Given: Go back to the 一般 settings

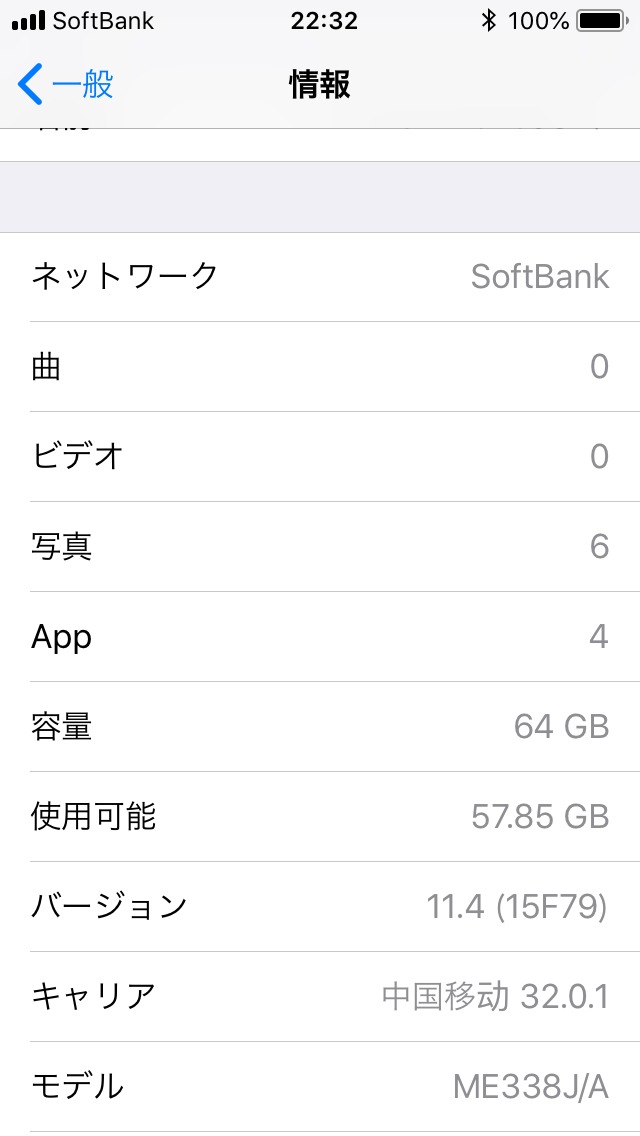Looking at the screenshot, I should click(66, 85).
